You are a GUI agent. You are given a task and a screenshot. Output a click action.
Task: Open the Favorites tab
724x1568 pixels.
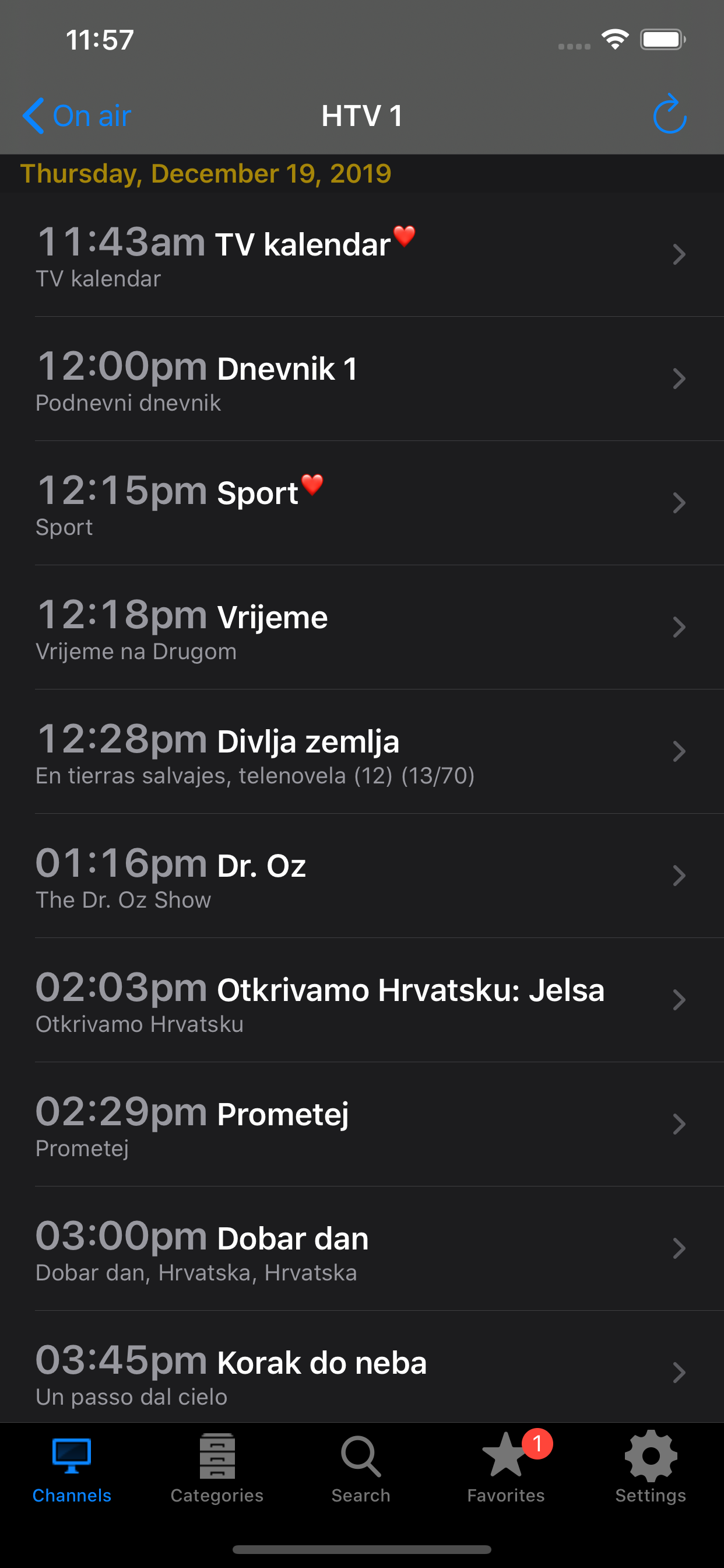tap(506, 1468)
